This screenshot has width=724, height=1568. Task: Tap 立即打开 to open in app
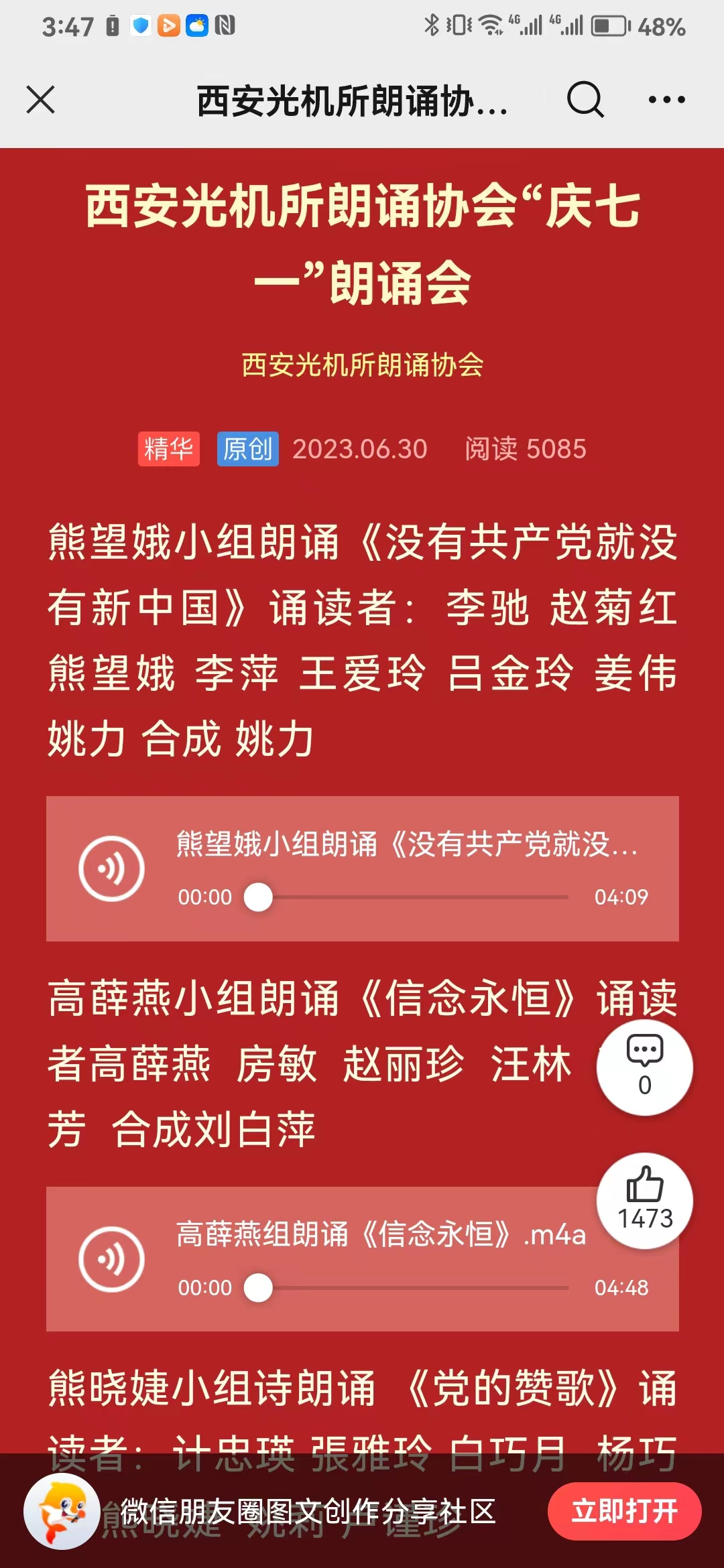(624, 1512)
